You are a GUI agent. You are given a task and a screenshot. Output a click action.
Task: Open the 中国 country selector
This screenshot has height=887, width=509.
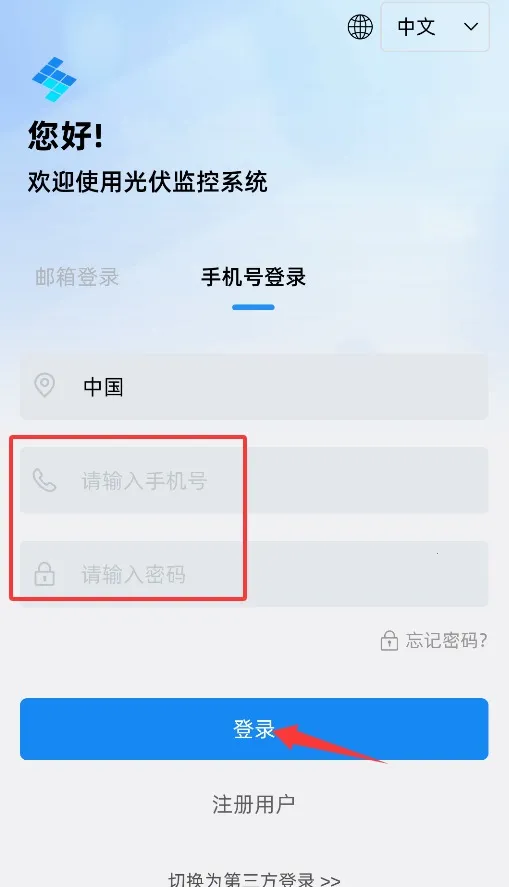(254, 387)
